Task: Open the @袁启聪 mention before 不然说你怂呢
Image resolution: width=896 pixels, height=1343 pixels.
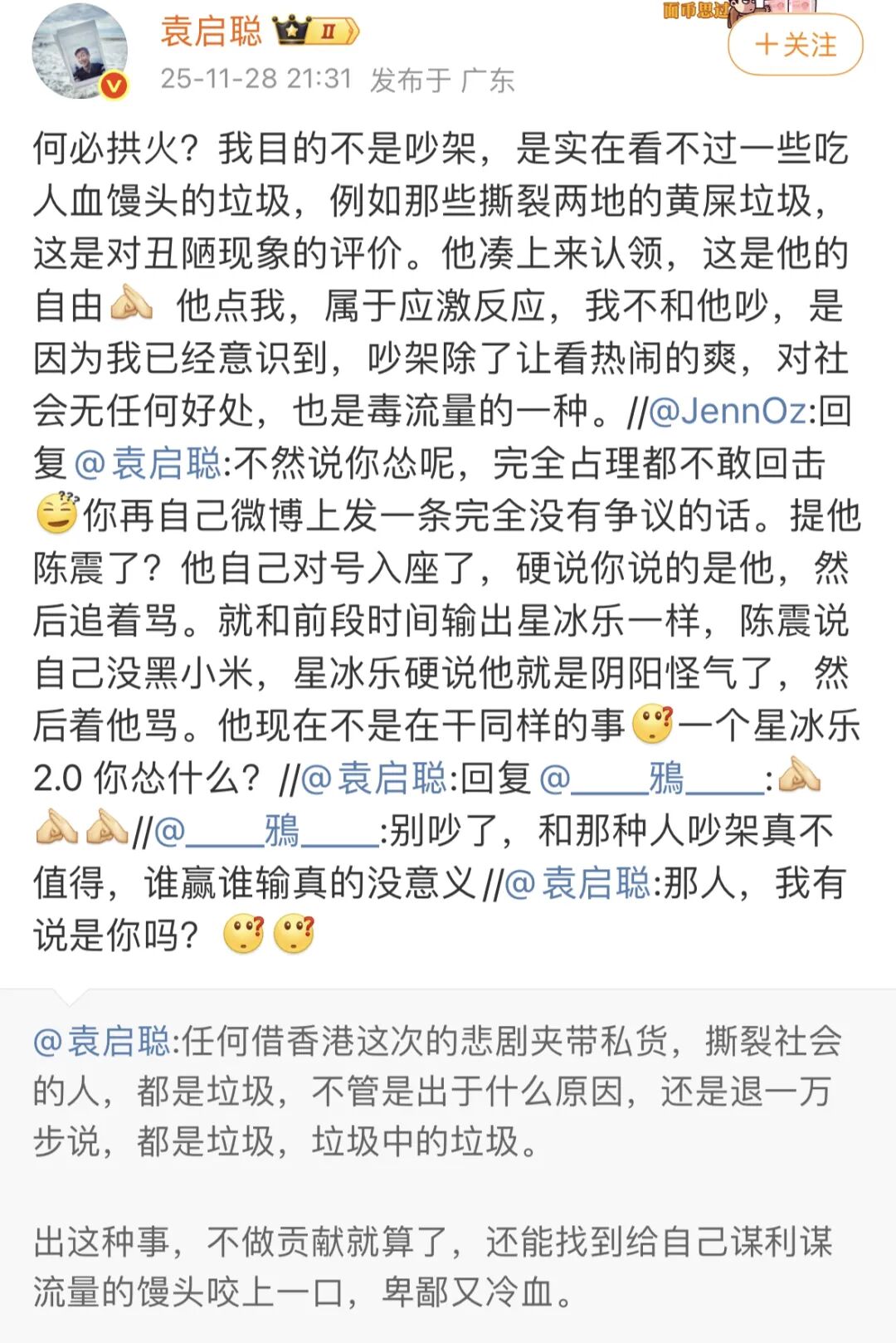Action: (149, 463)
